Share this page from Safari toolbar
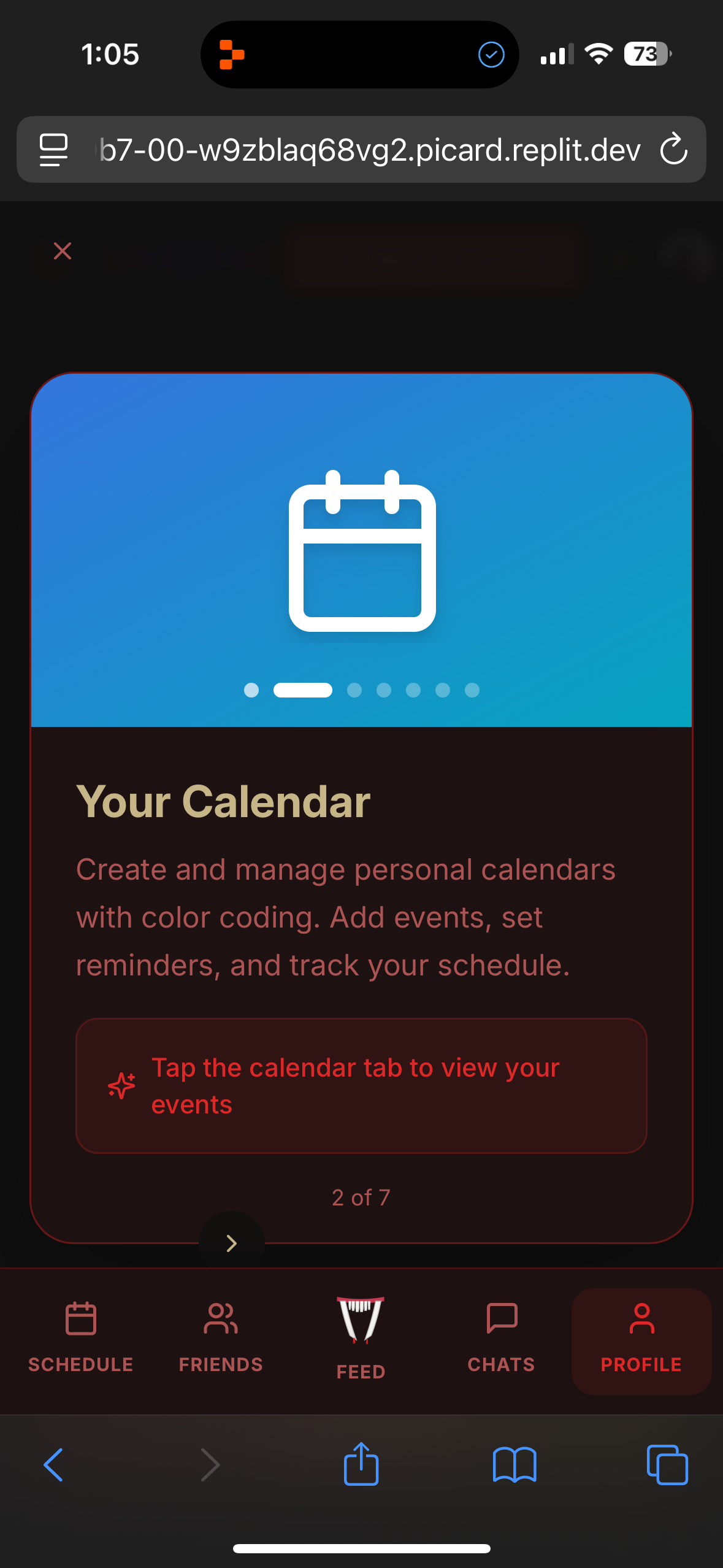 pyautogui.click(x=361, y=1464)
